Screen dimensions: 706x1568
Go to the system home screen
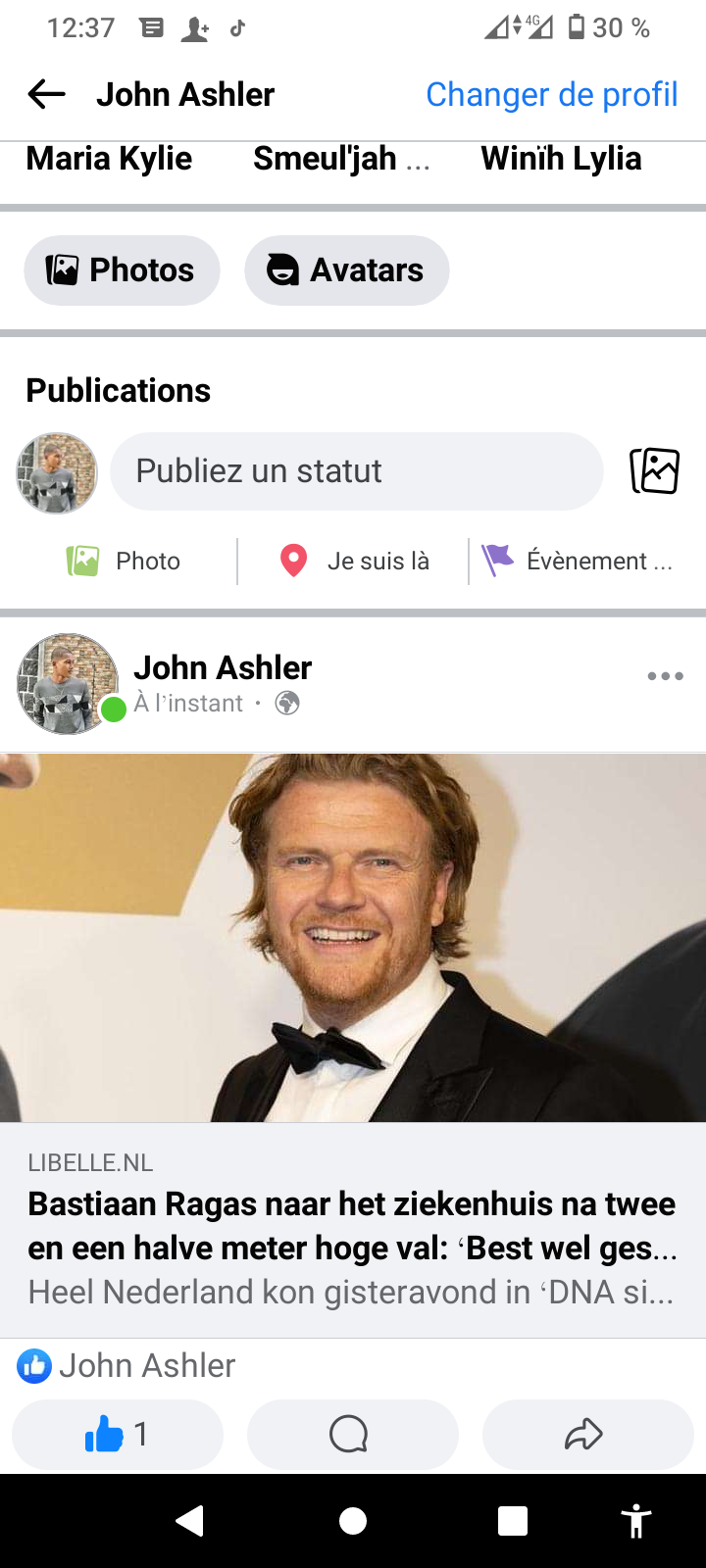pos(353,1521)
